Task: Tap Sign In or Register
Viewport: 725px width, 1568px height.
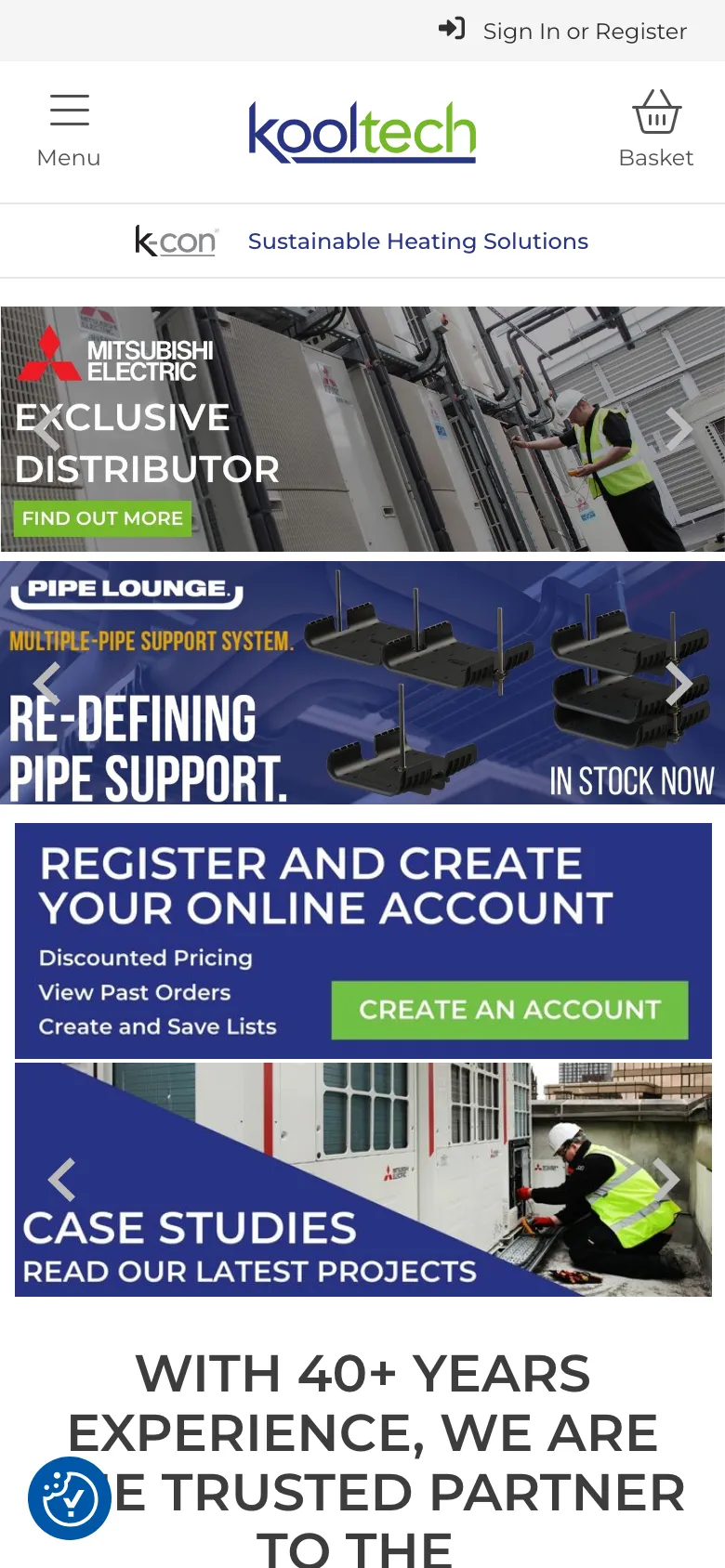Action: (x=563, y=31)
